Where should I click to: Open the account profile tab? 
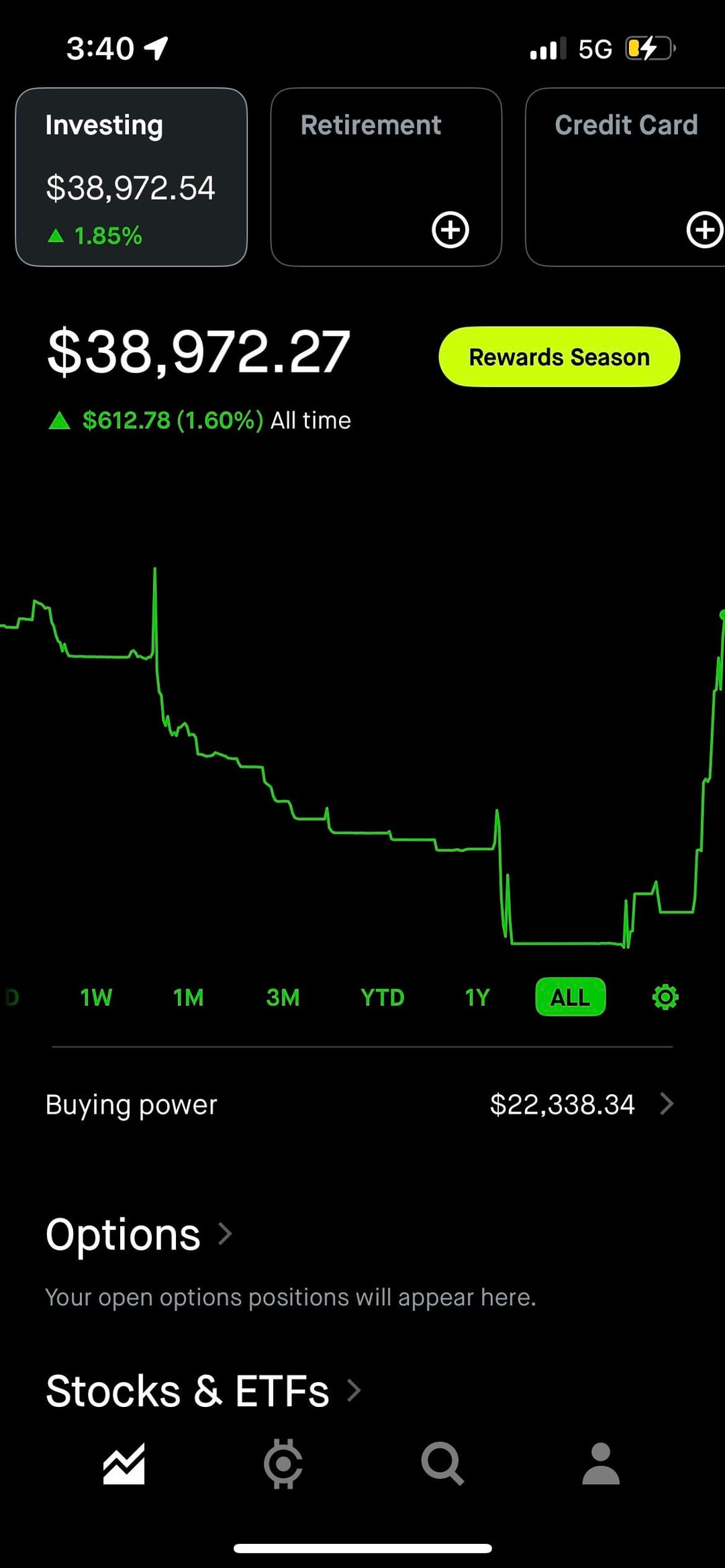pos(600,1463)
